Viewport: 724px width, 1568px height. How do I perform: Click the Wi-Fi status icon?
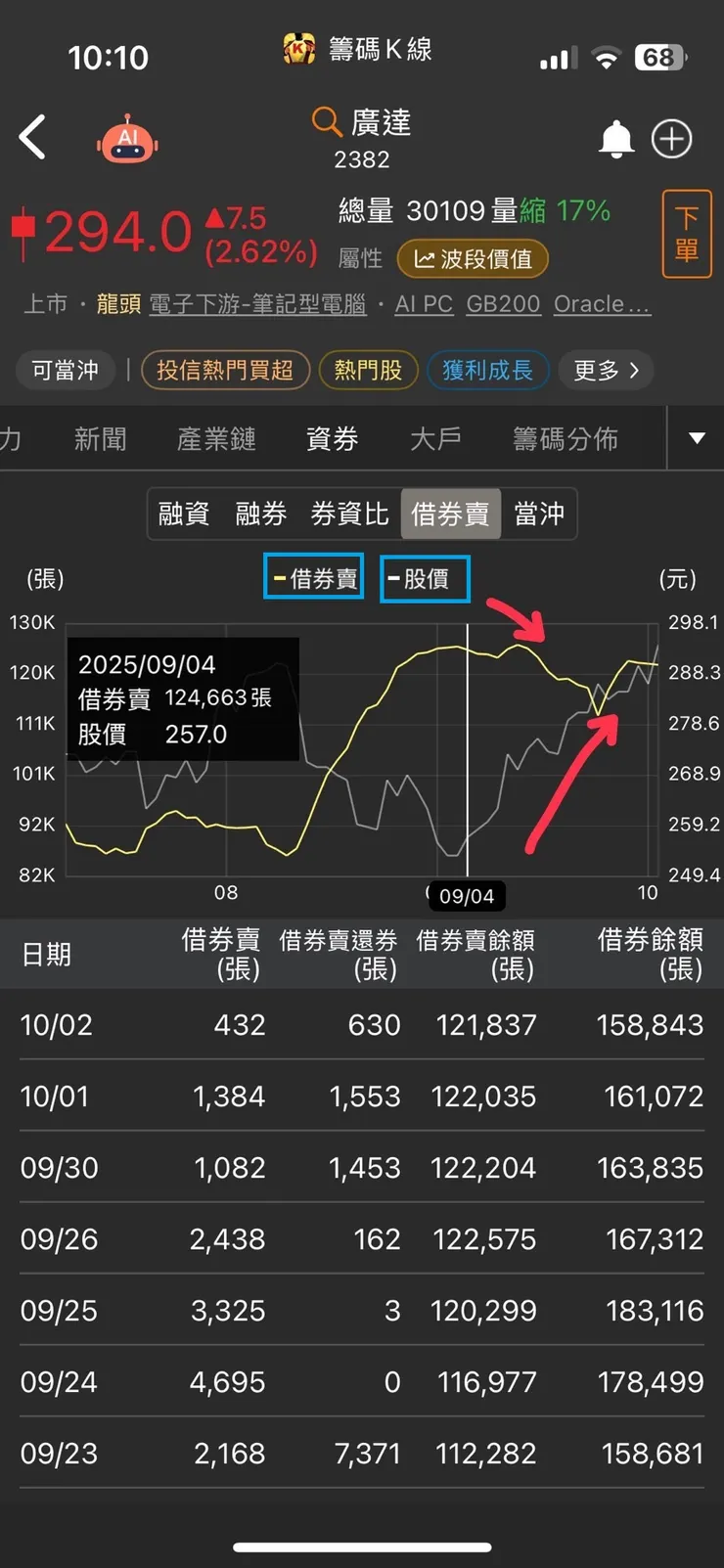(x=608, y=58)
